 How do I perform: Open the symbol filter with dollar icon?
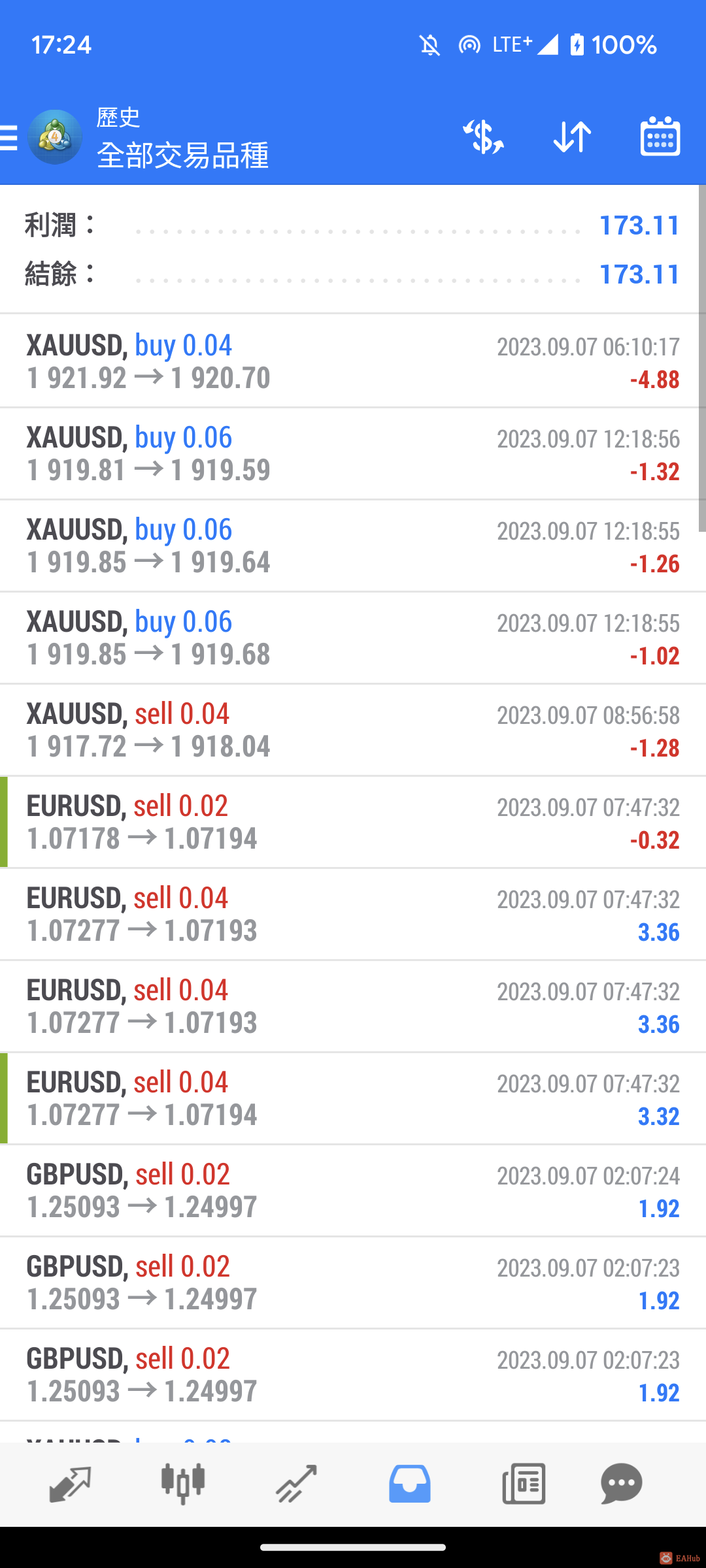(483, 137)
